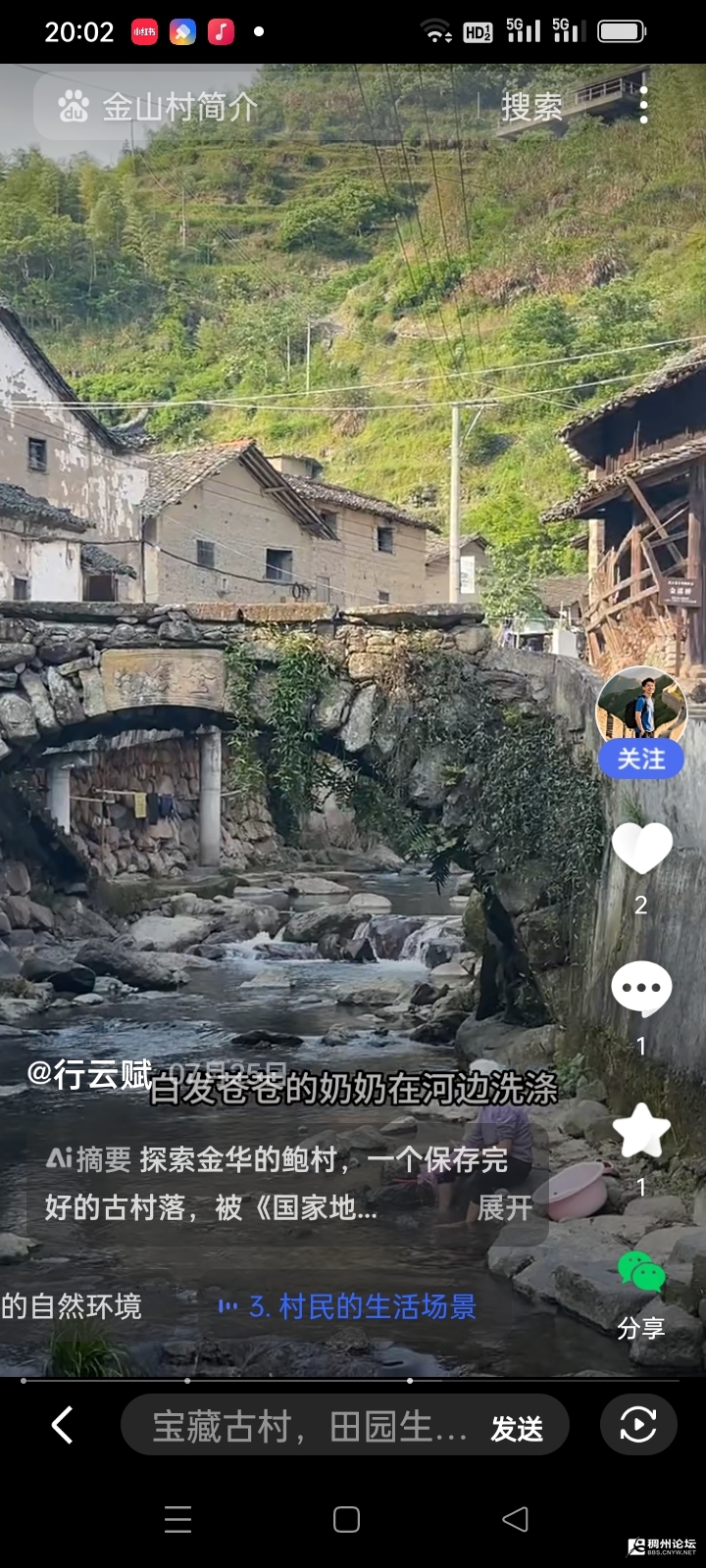706x1568 pixels.
Task: Open the @行云赋 author name
Action: [x=88, y=1074]
